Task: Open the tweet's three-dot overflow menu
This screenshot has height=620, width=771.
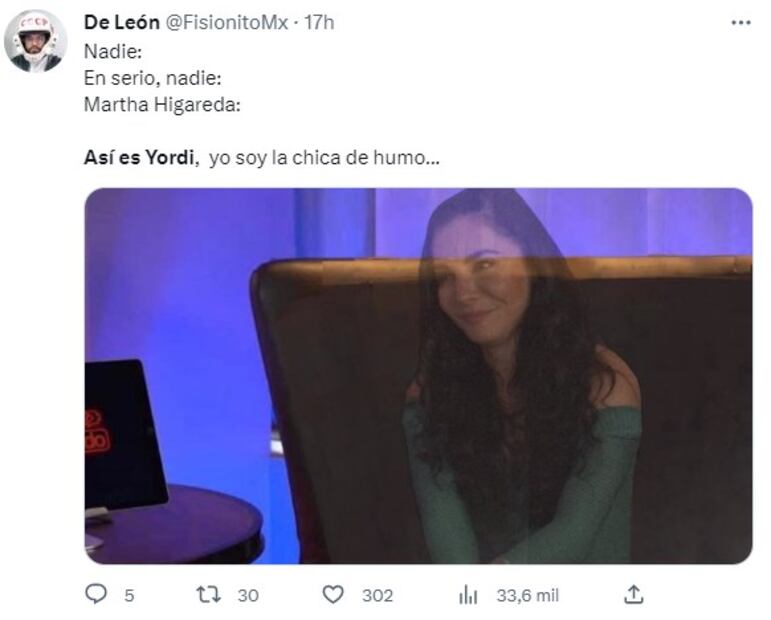Action: tap(741, 22)
